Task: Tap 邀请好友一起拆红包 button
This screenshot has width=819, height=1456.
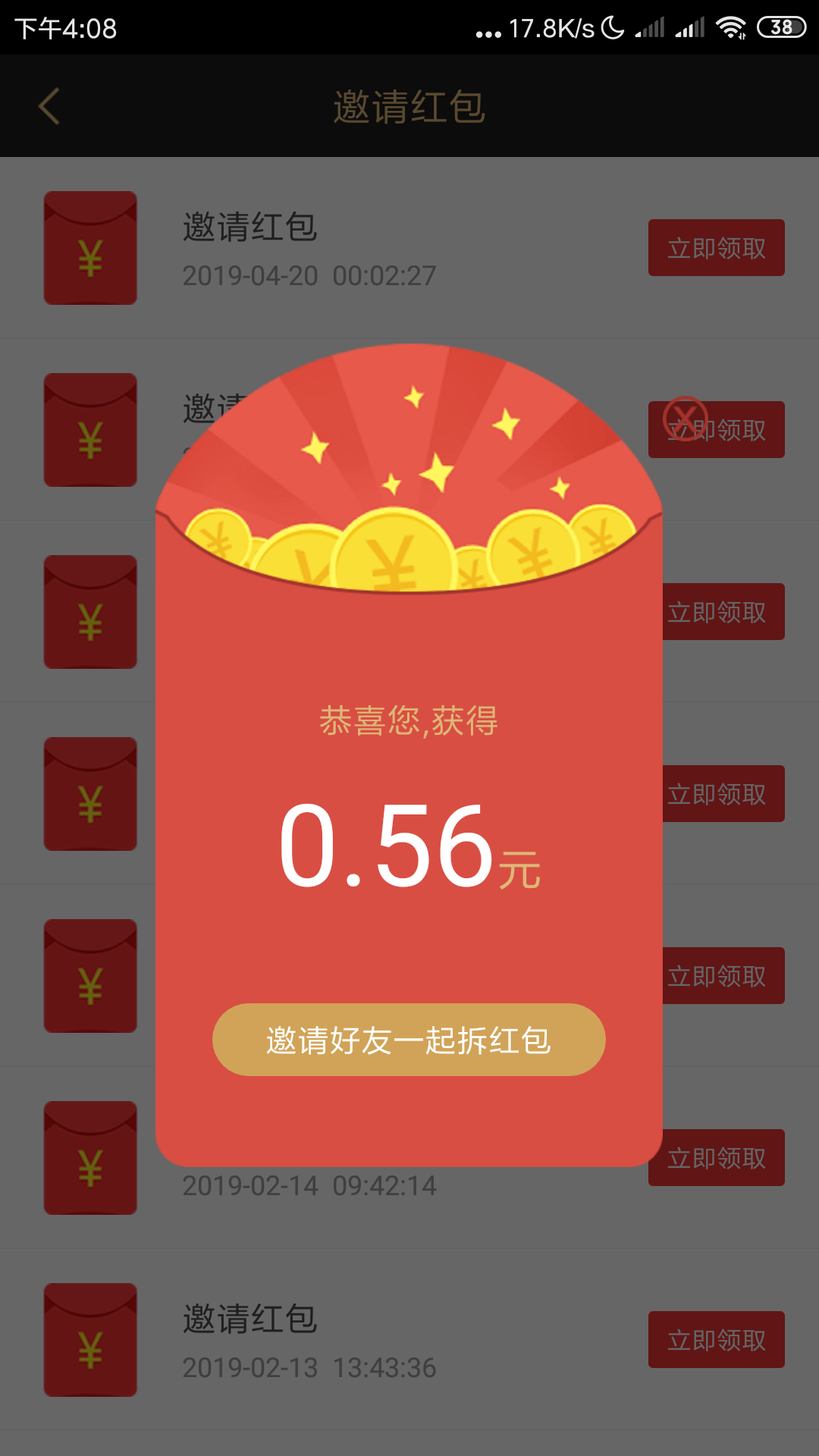Action: (x=409, y=1040)
